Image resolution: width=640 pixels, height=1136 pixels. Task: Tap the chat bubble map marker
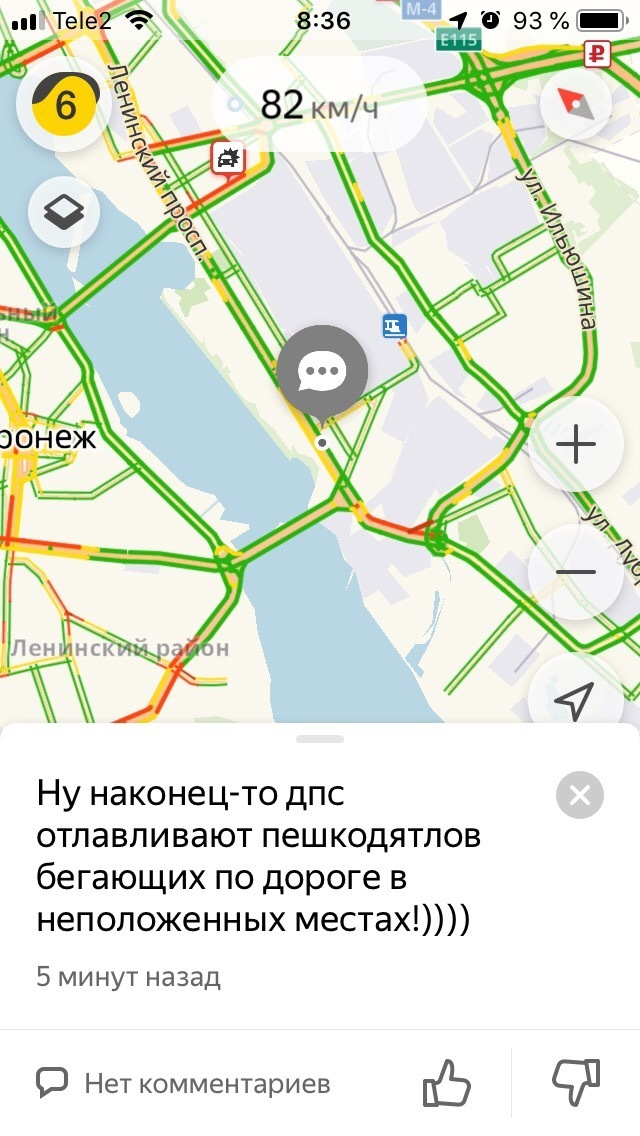[322, 373]
